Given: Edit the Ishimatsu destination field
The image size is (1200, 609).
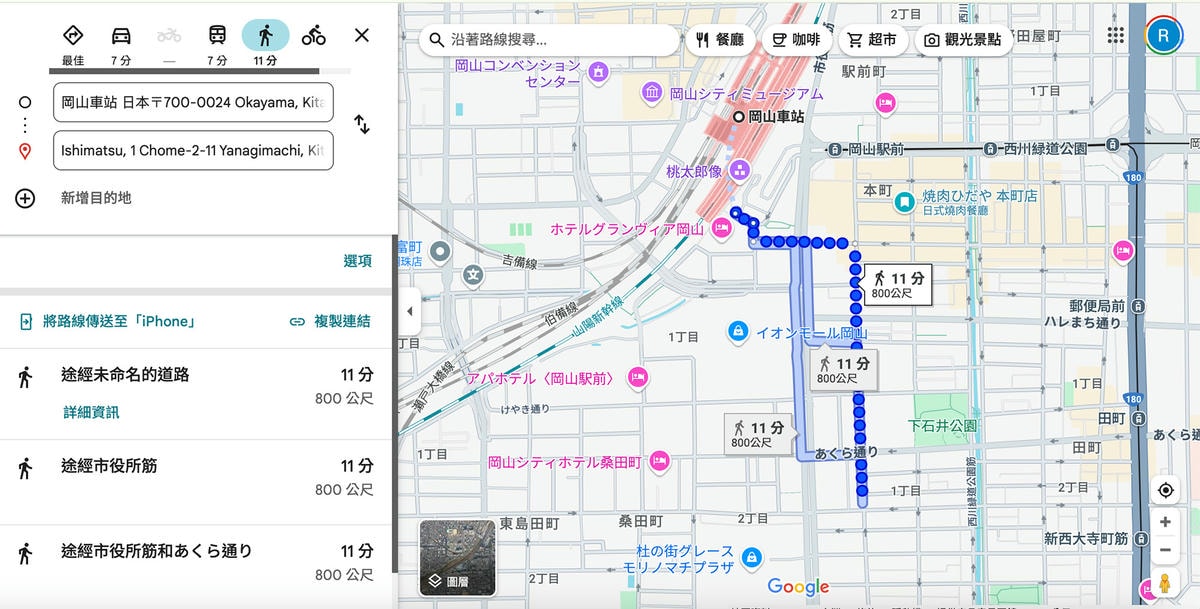Looking at the screenshot, I should tap(192, 151).
